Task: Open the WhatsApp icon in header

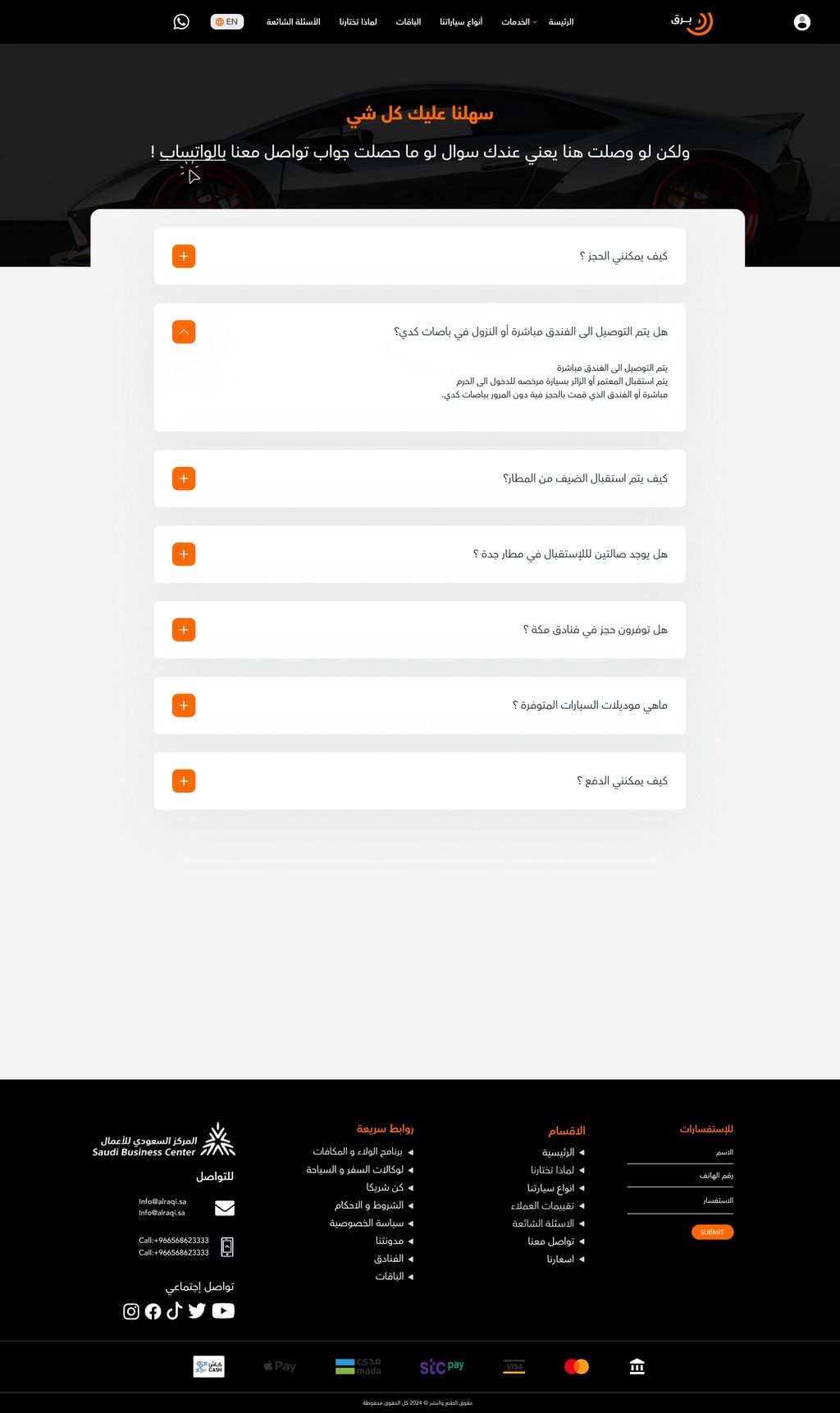Action: (181, 22)
